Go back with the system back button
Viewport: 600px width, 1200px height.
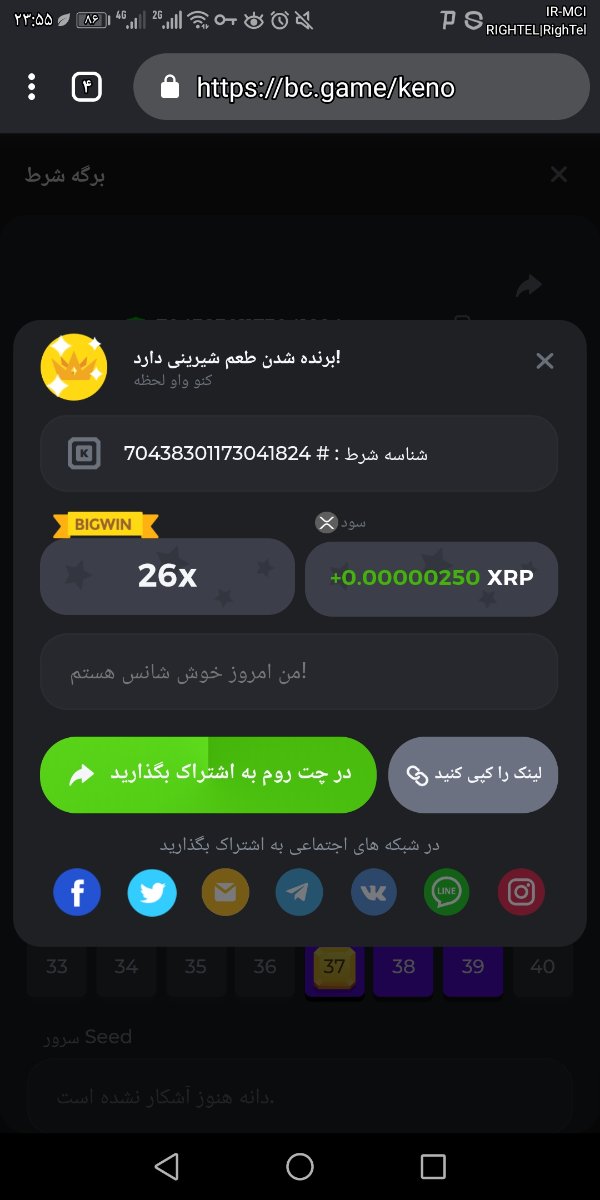tap(167, 1166)
